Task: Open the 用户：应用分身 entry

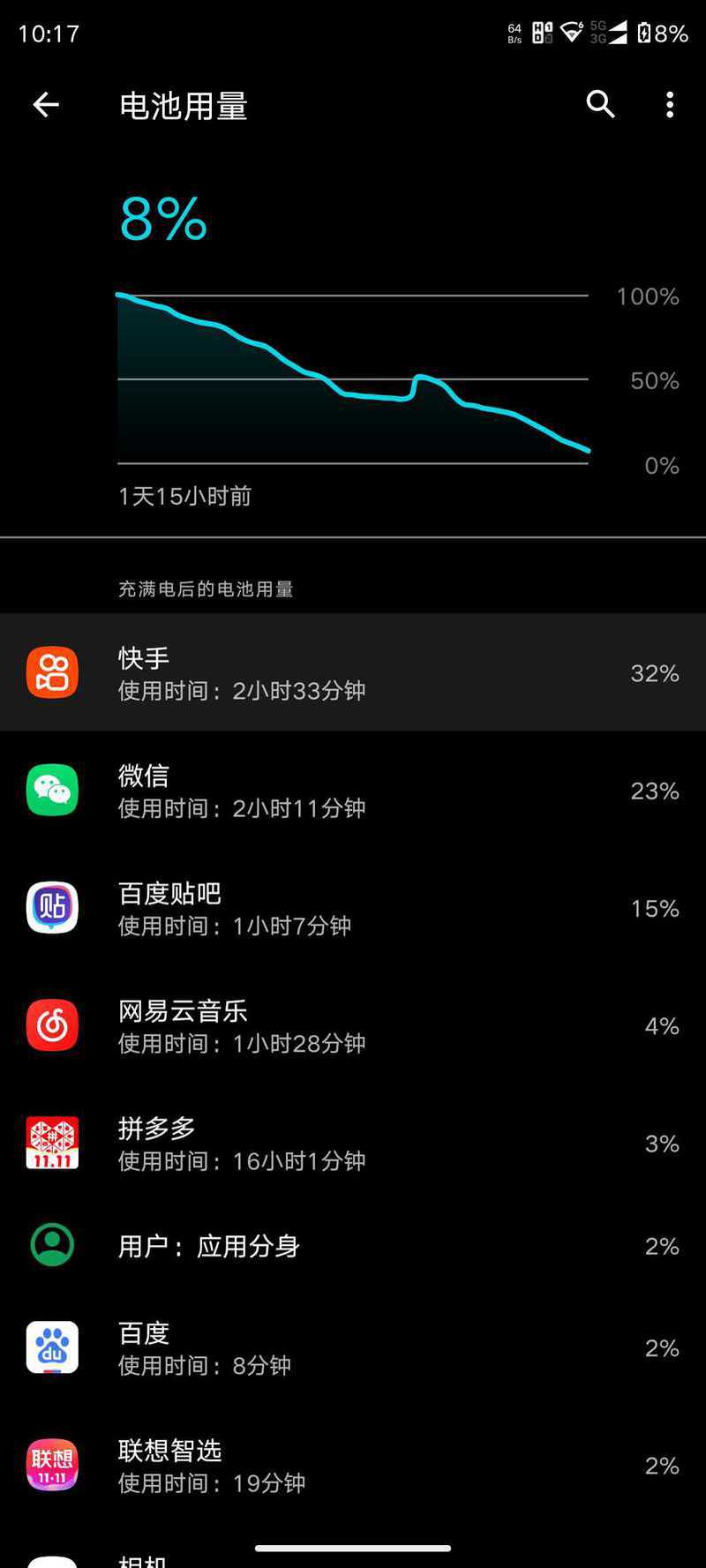Action: pyautogui.click(x=353, y=1245)
